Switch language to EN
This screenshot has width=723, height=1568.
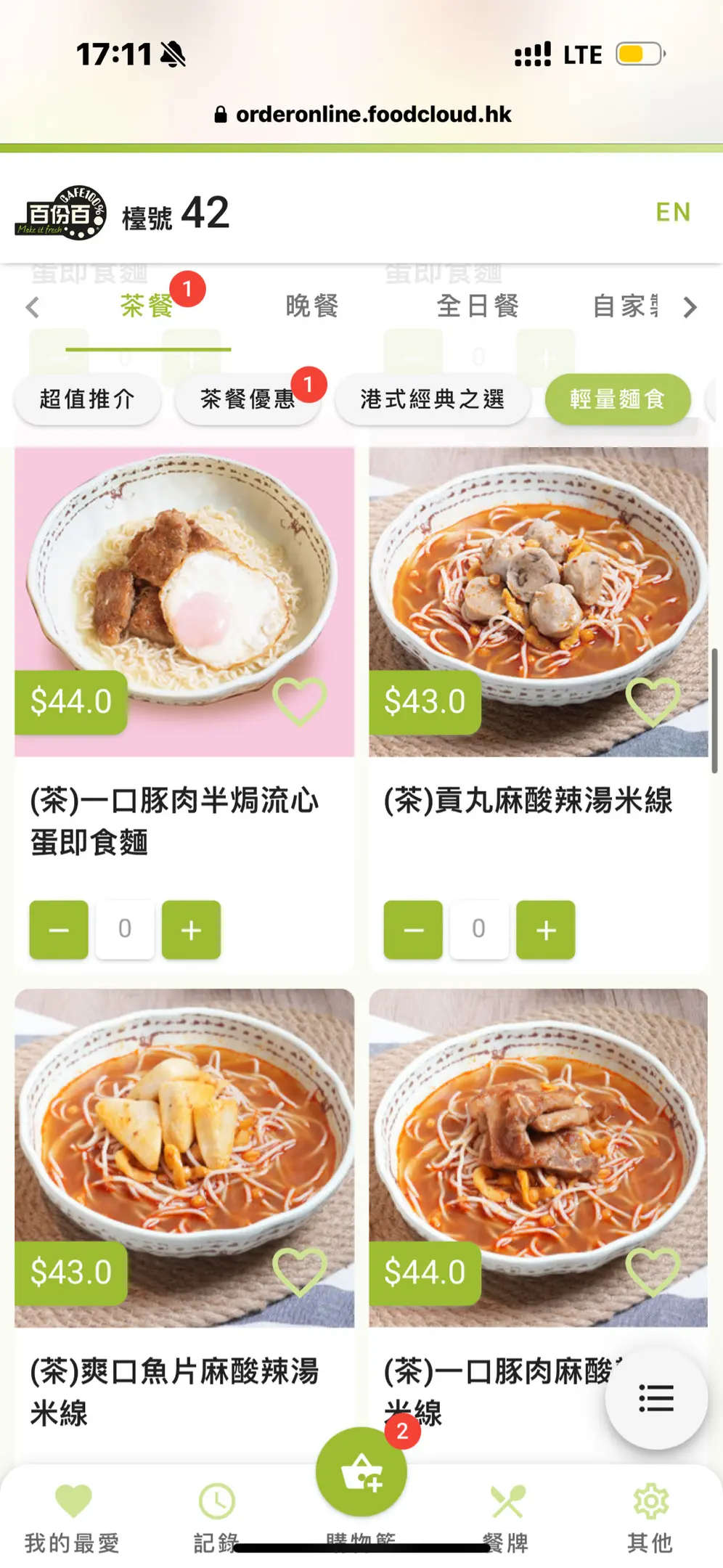(x=672, y=212)
